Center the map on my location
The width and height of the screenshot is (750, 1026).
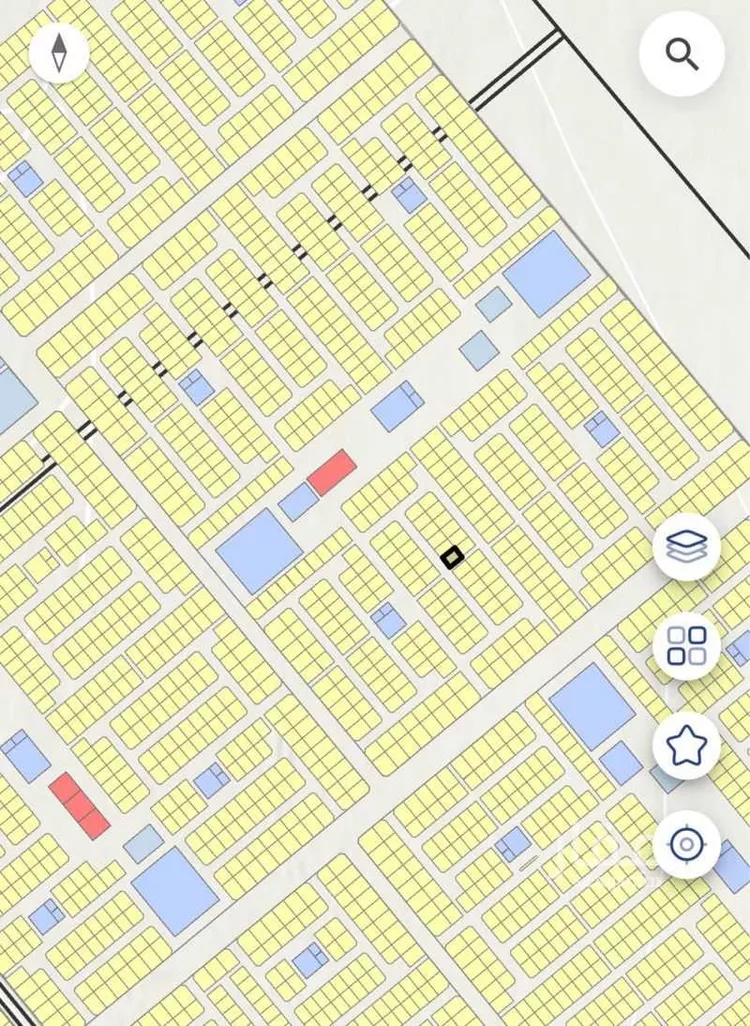point(687,845)
